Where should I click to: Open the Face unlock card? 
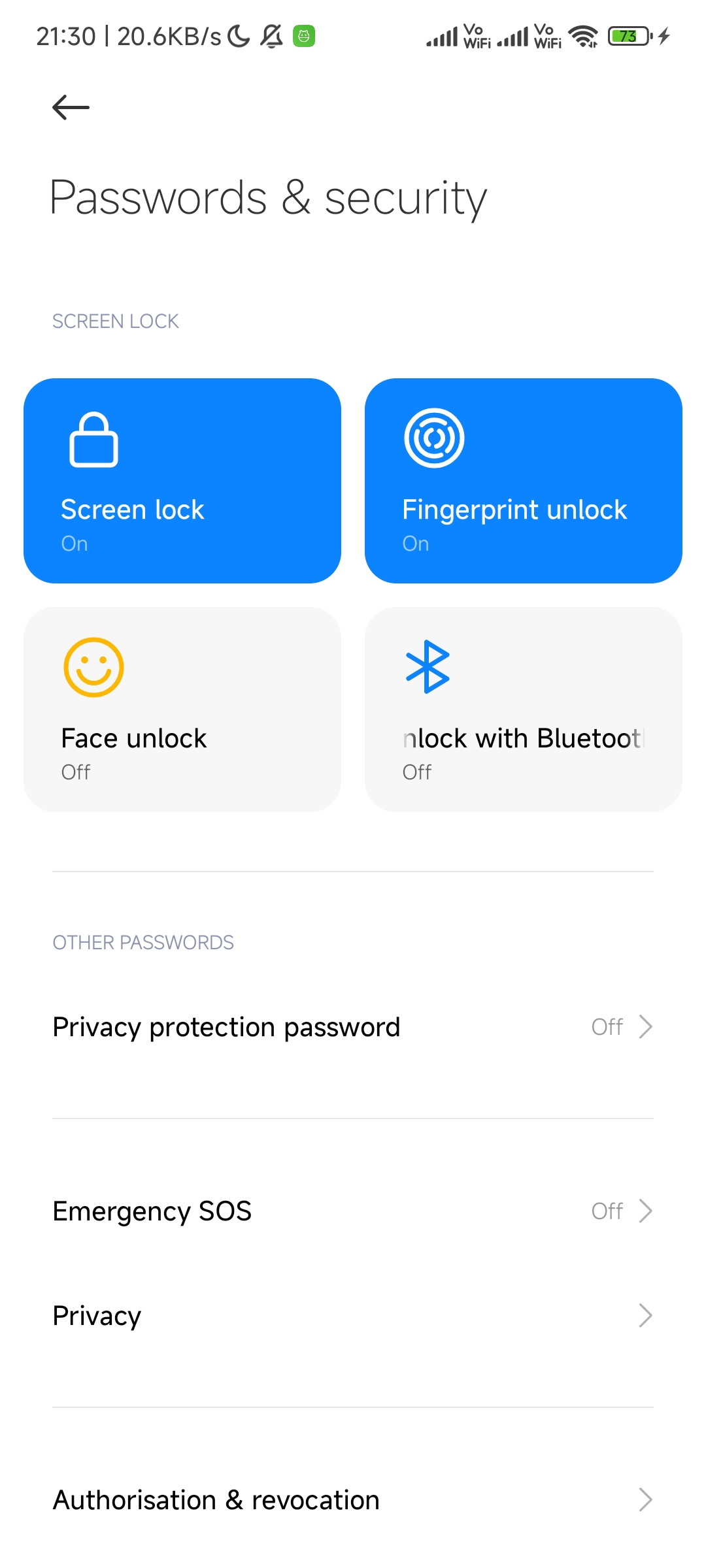point(182,710)
